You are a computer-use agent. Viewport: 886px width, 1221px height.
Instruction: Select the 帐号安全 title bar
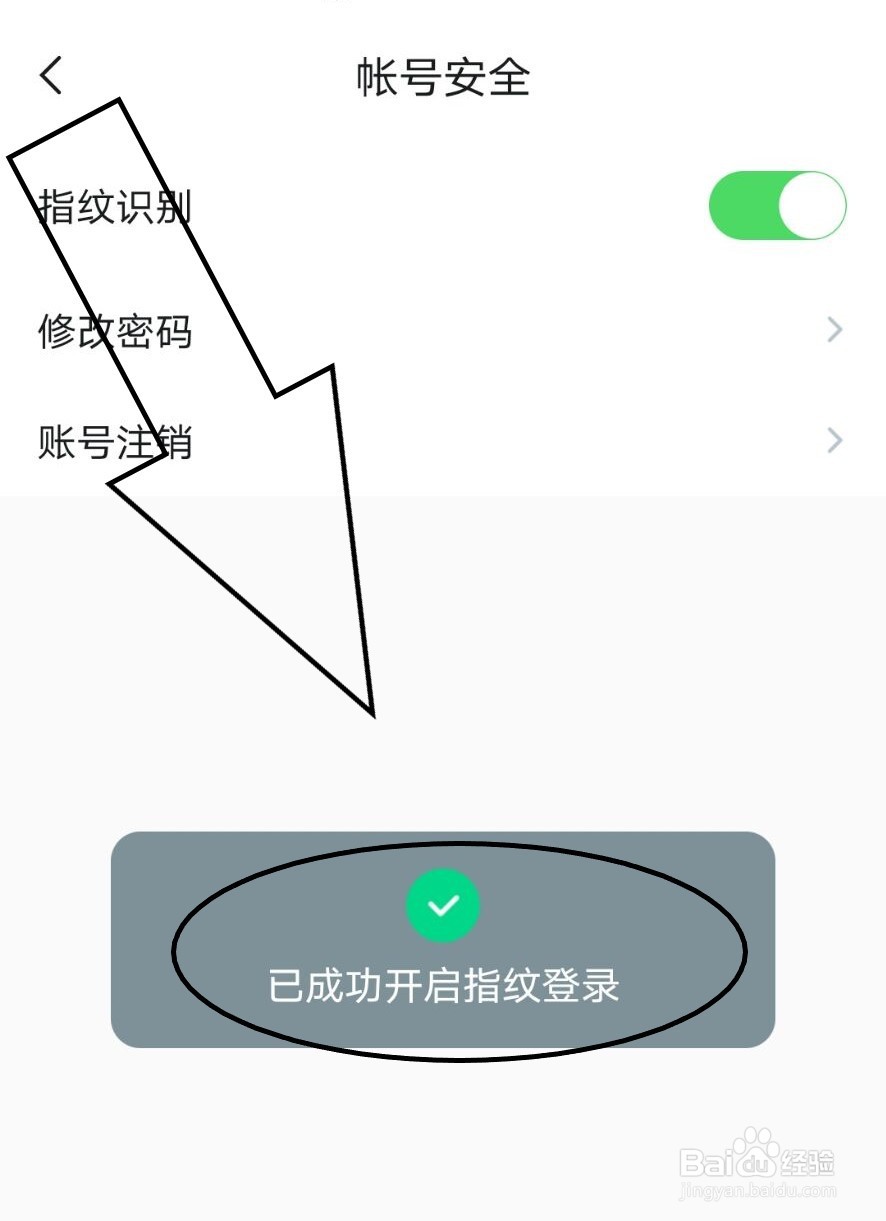click(443, 79)
